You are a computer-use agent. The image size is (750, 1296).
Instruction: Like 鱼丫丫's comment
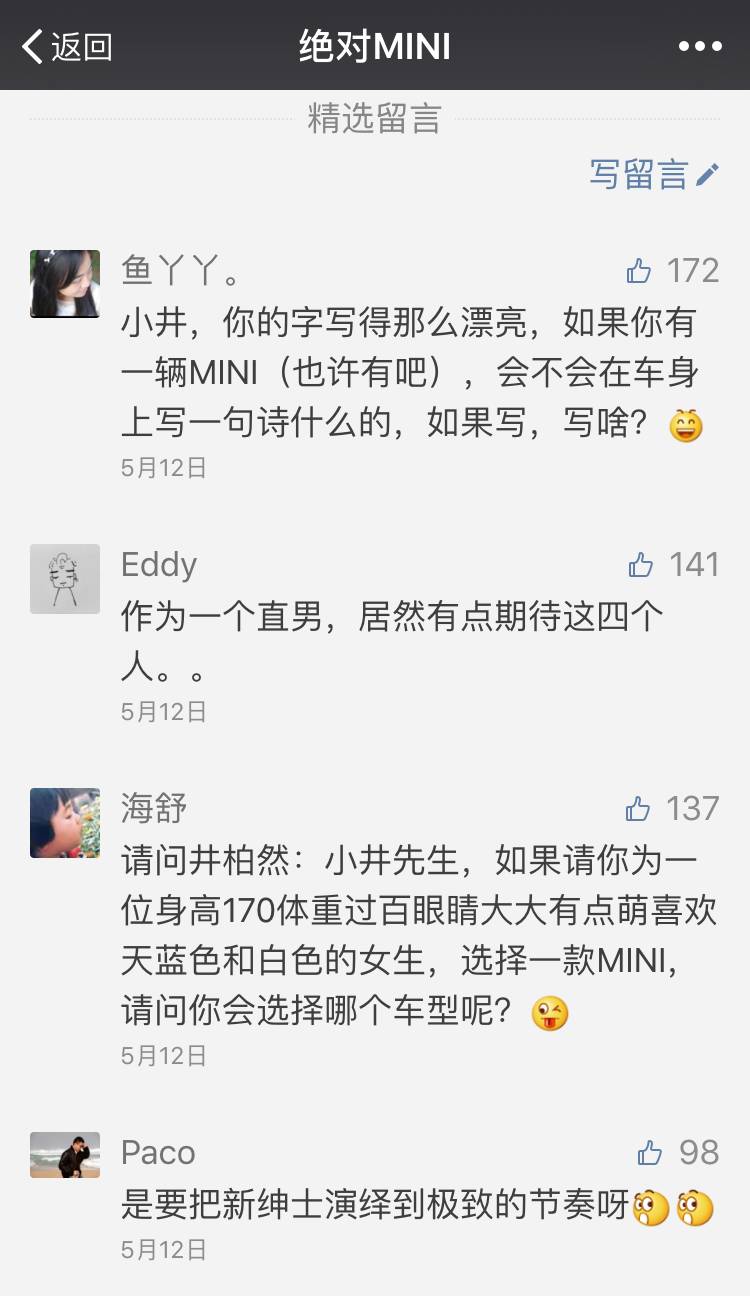coord(638,271)
